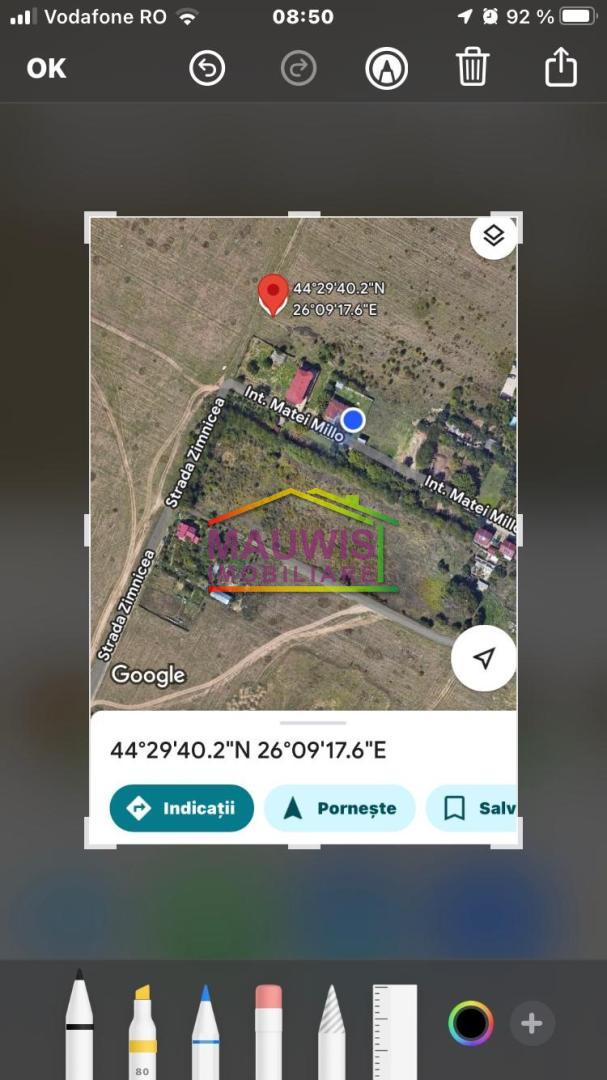The width and height of the screenshot is (607, 1080).
Task: Select the black pen tool
Action: (80, 1025)
